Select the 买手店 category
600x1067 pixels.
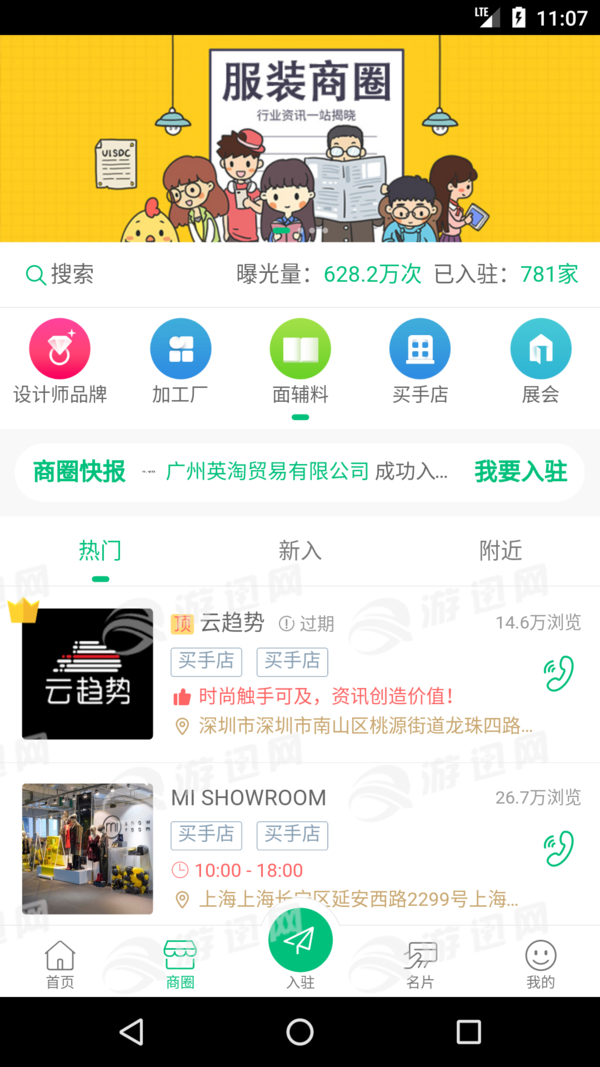click(420, 361)
